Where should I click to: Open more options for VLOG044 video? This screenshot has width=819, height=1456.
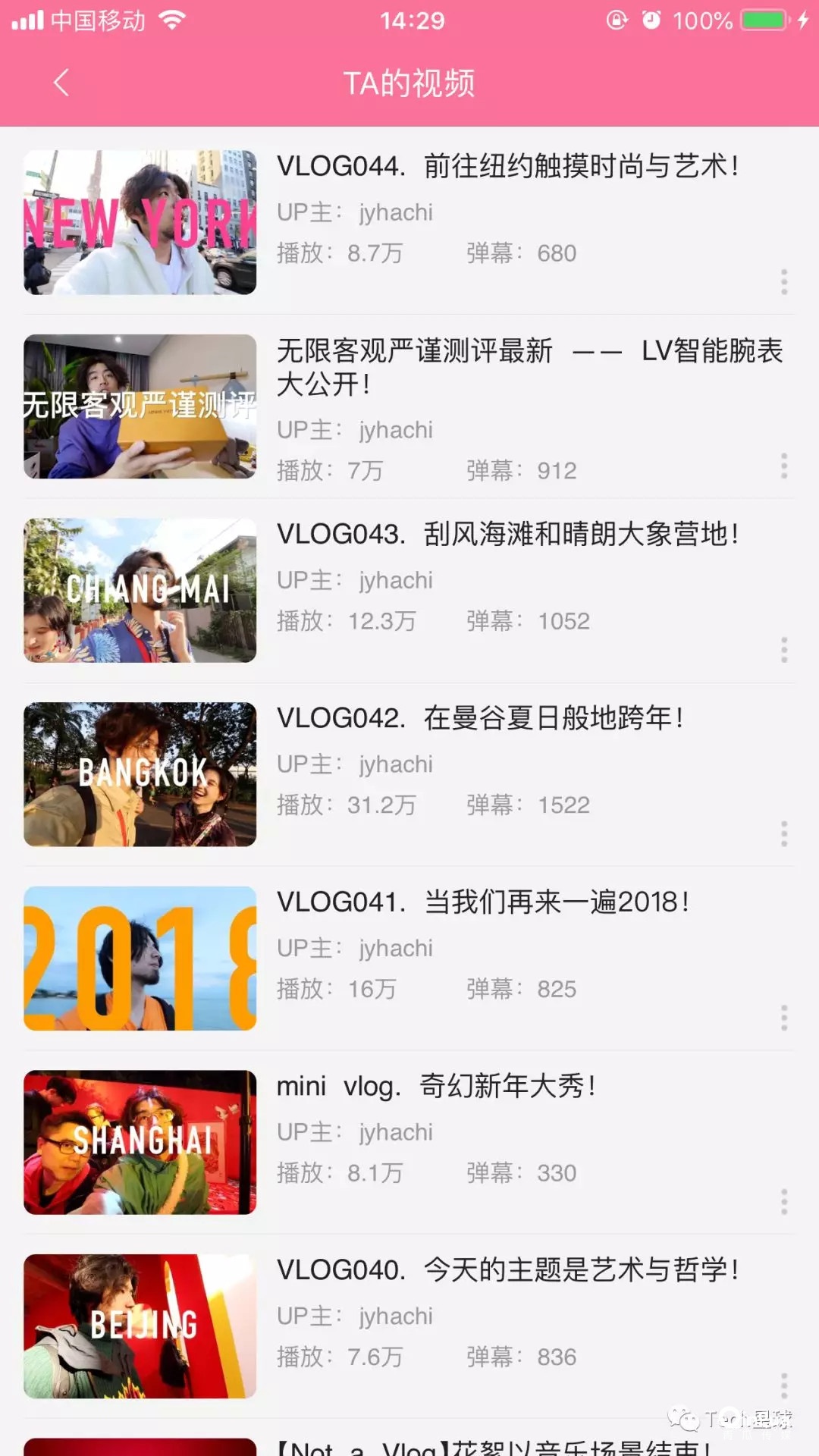pos(784,282)
